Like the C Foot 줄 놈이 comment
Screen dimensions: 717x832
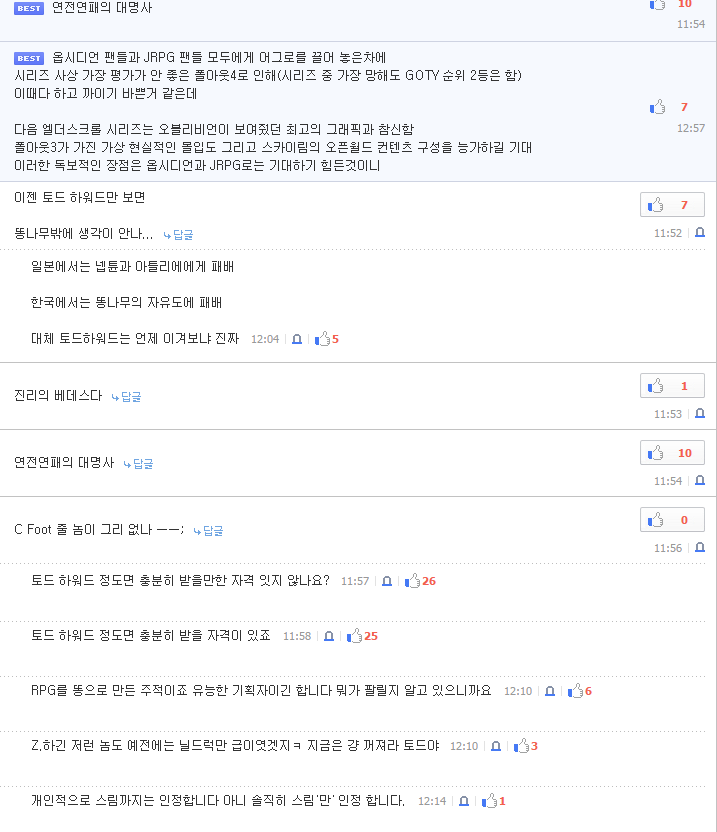tap(672, 520)
